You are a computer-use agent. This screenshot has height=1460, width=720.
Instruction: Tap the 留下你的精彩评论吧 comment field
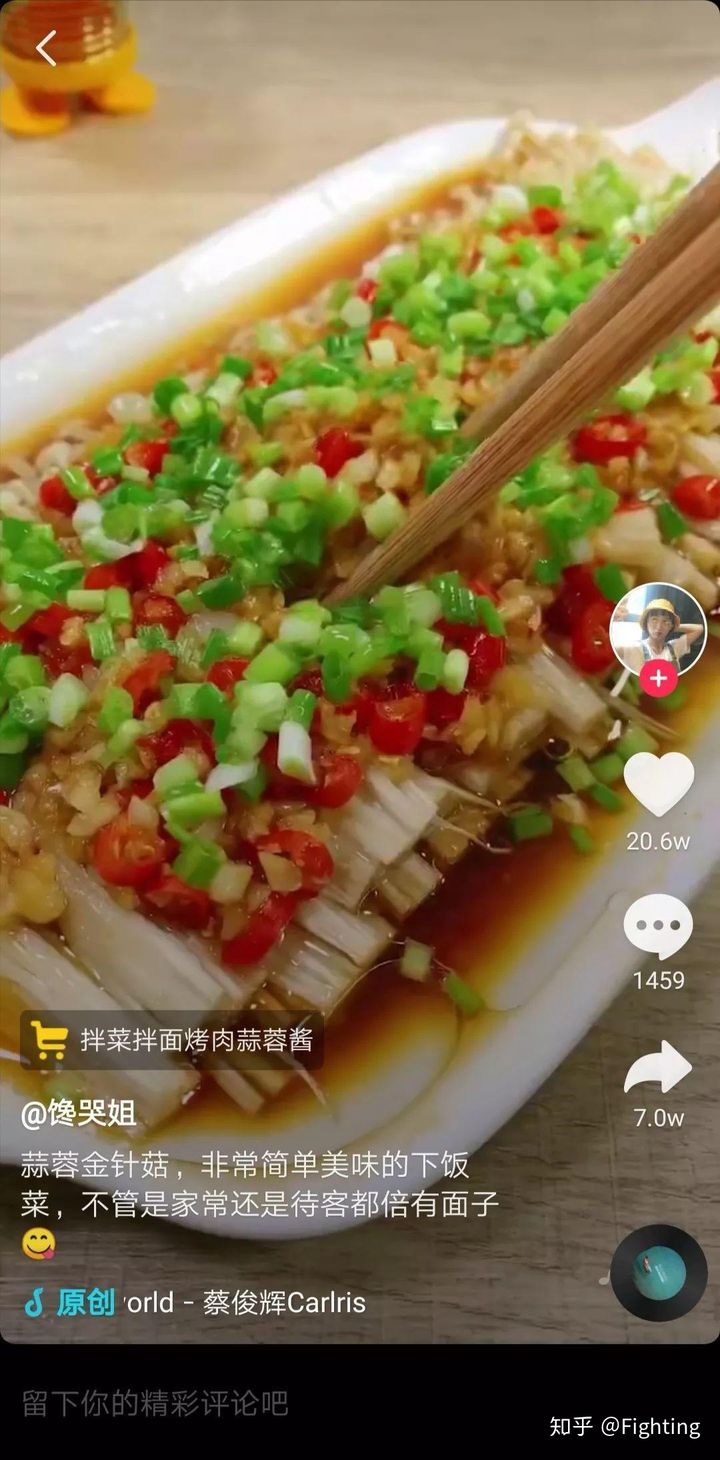coord(155,1403)
